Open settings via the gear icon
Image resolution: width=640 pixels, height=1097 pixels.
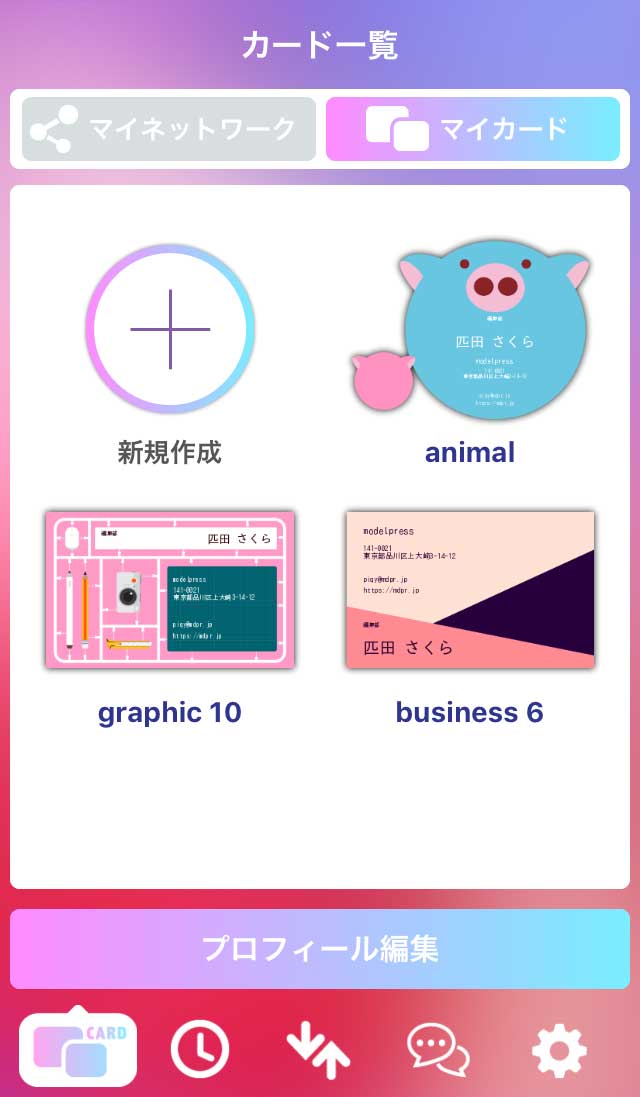point(559,1050)
